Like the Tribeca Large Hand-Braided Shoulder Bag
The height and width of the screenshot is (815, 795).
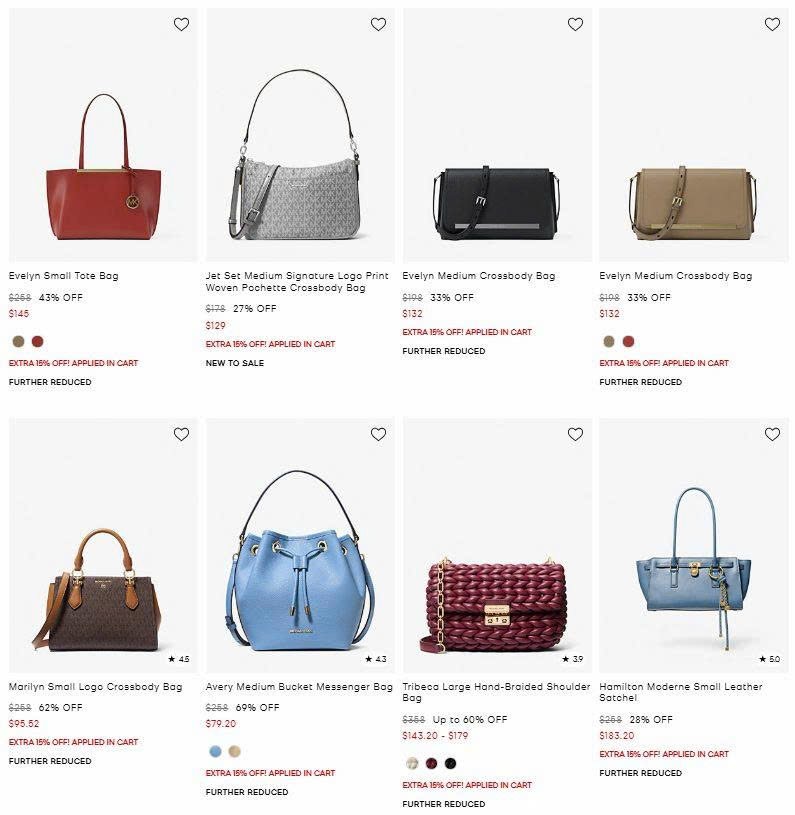tap(575, 434)
